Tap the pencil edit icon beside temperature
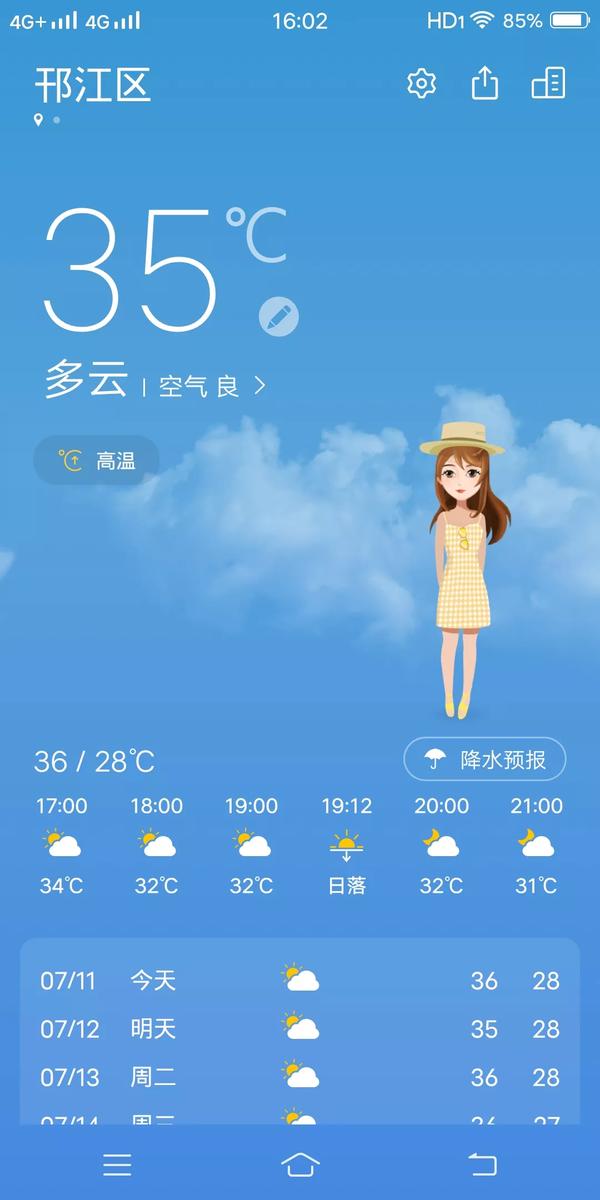This screenshot has width=600, height=1200. tap(278, 317)
